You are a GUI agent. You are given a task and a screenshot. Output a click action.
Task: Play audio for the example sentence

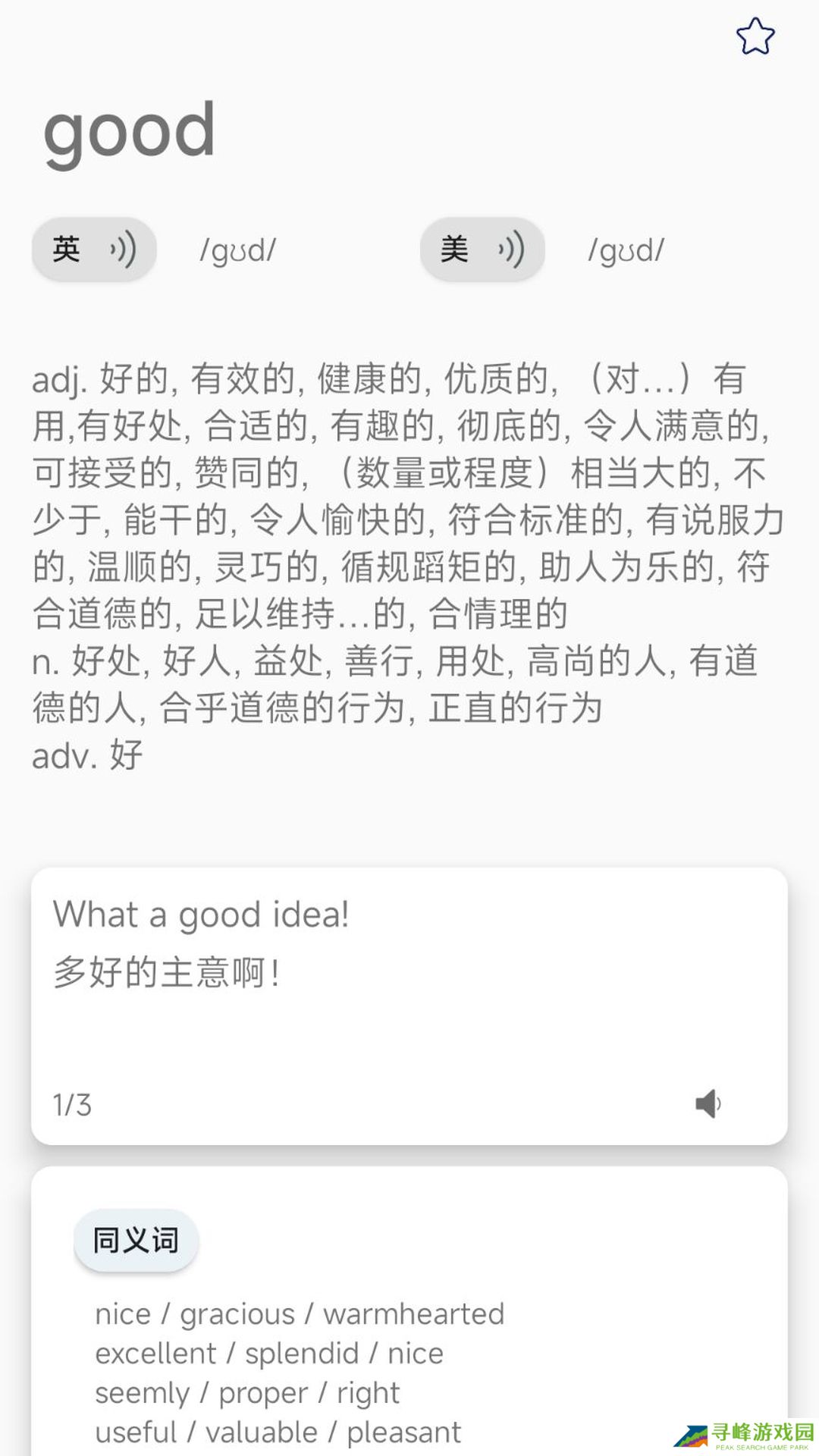point(708,1103)
